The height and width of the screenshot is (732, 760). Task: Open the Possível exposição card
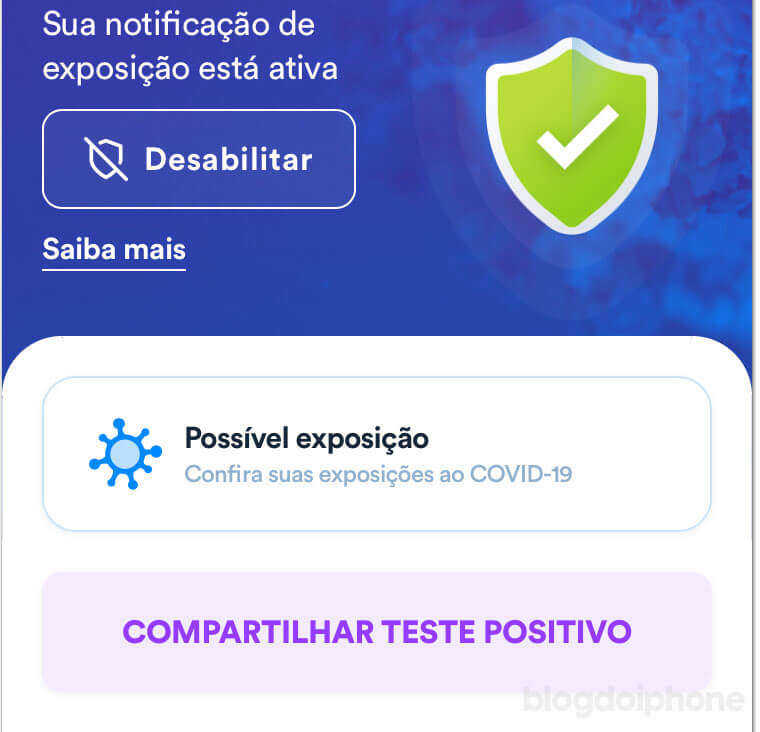click(376, 454)
